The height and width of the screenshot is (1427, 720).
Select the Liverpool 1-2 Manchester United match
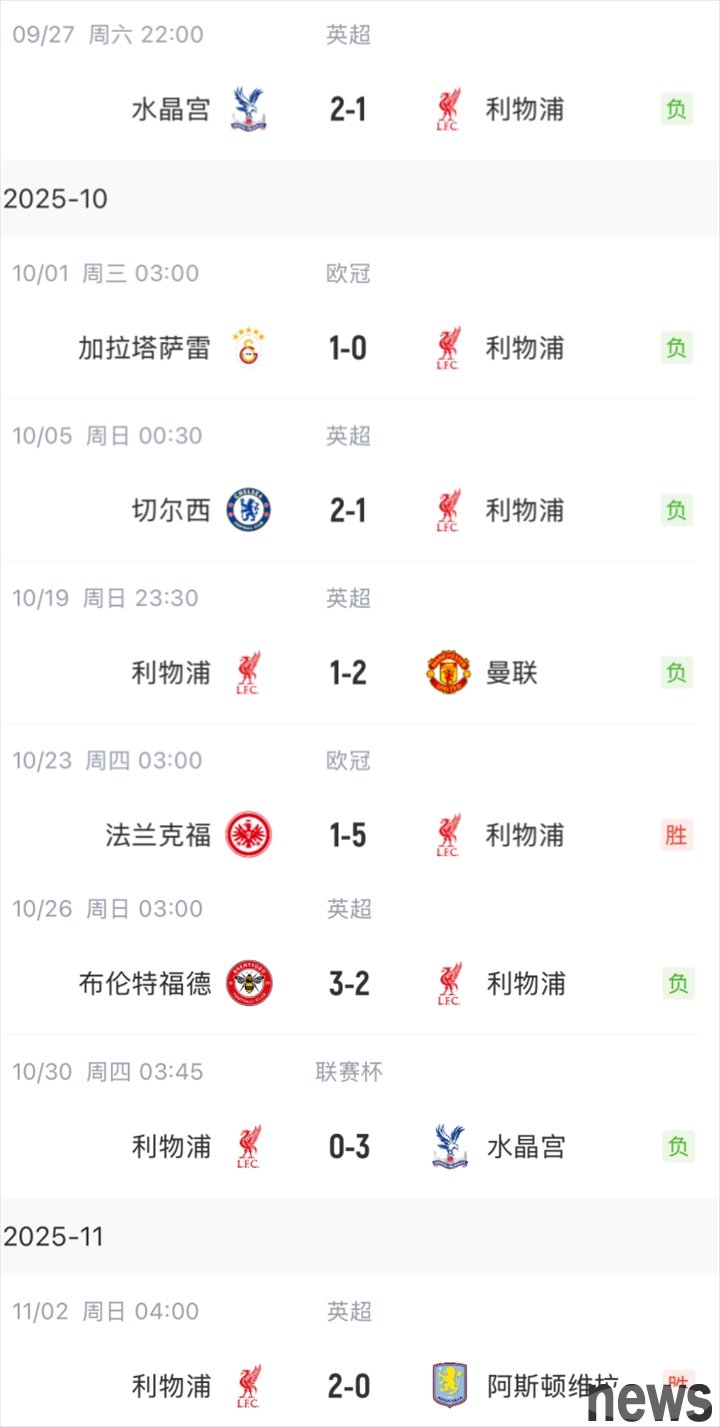348,672
